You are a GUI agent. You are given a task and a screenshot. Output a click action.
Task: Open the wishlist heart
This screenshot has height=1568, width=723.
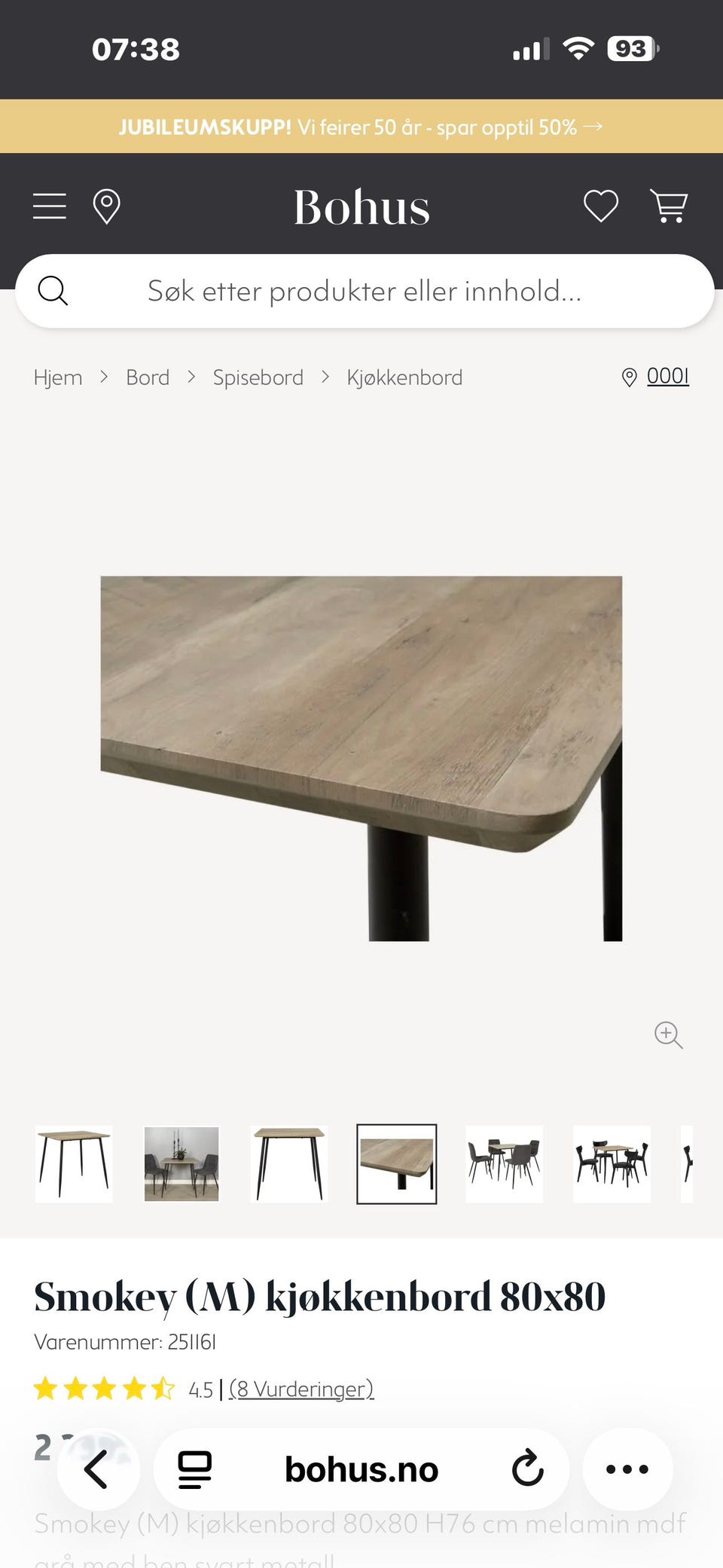(x=601, y=206)
